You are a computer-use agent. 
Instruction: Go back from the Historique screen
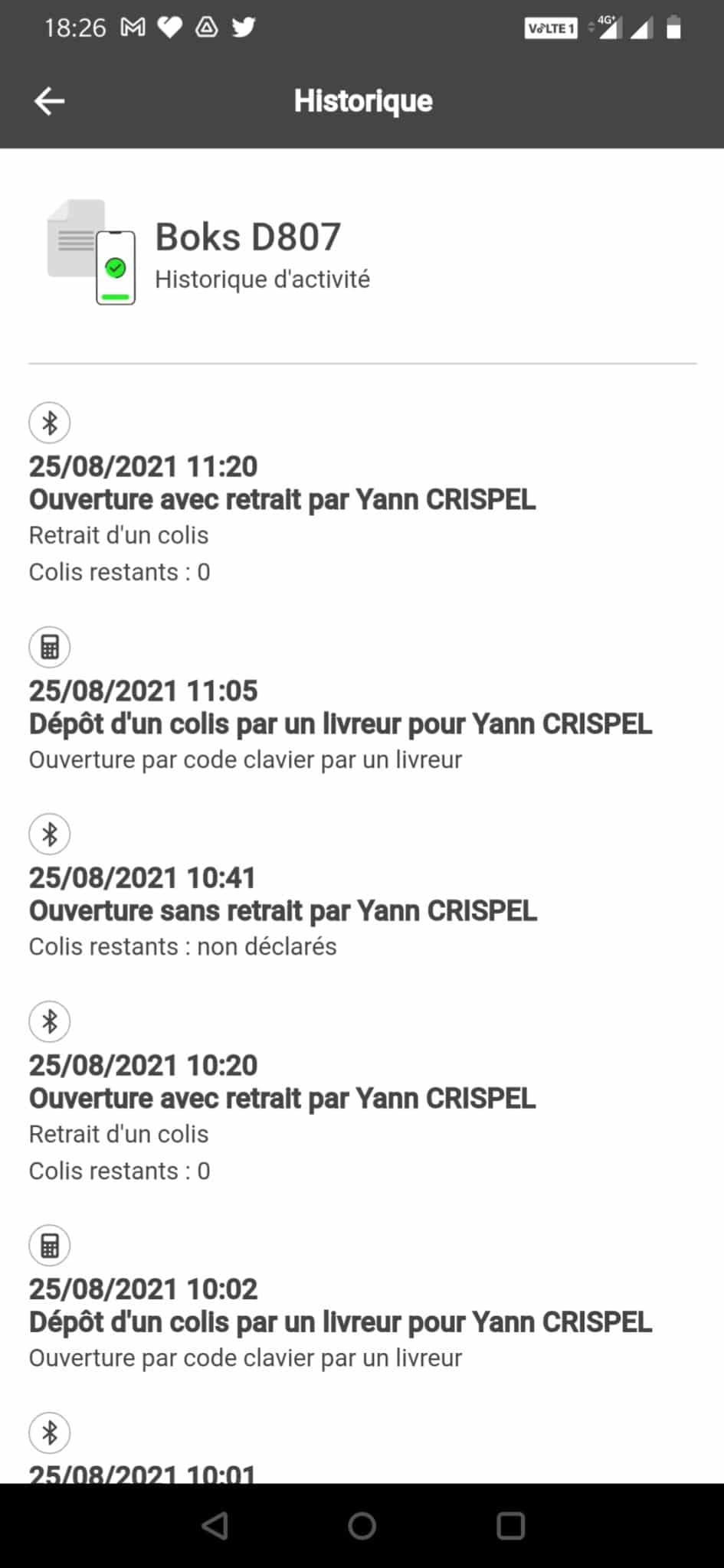click(x=50, y=101)
